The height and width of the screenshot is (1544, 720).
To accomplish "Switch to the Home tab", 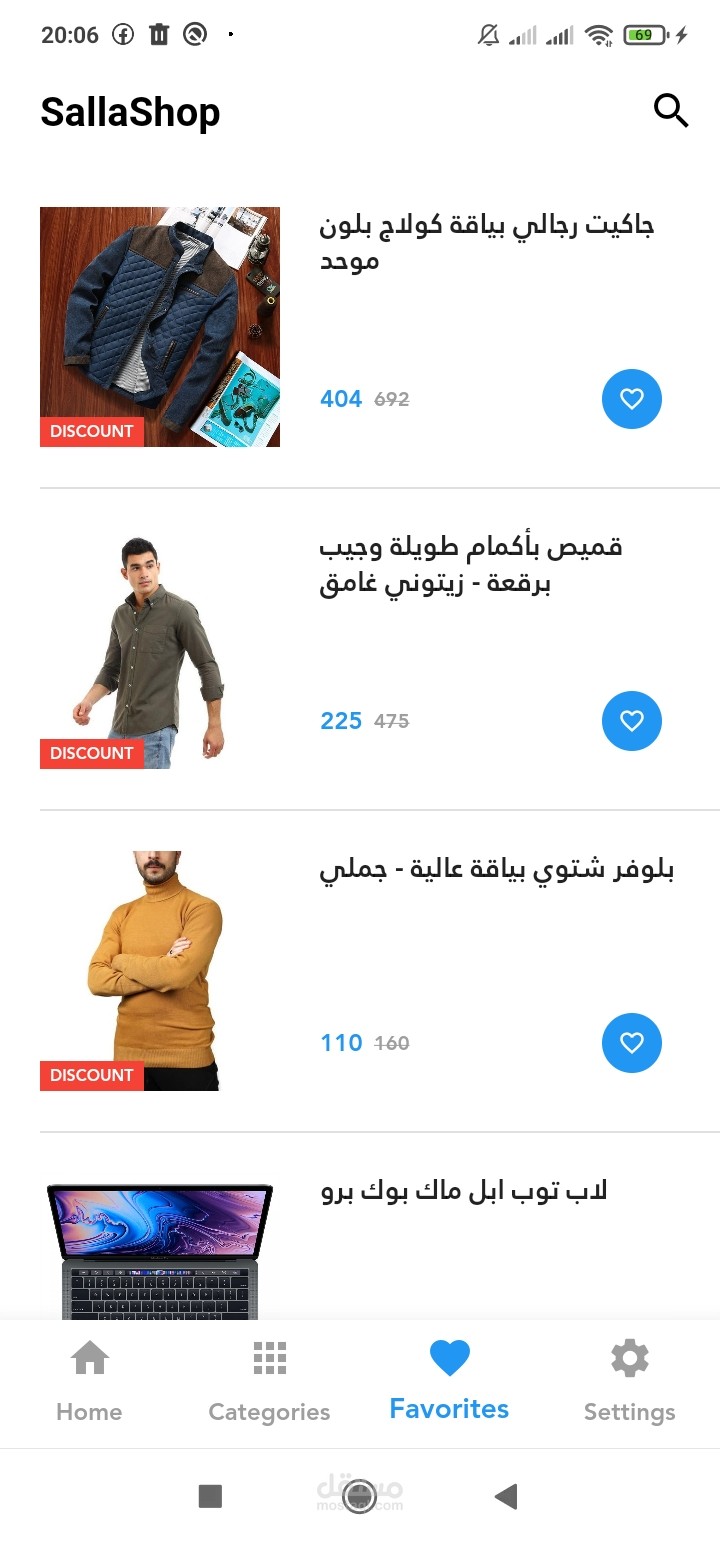I will (89, 1384).
